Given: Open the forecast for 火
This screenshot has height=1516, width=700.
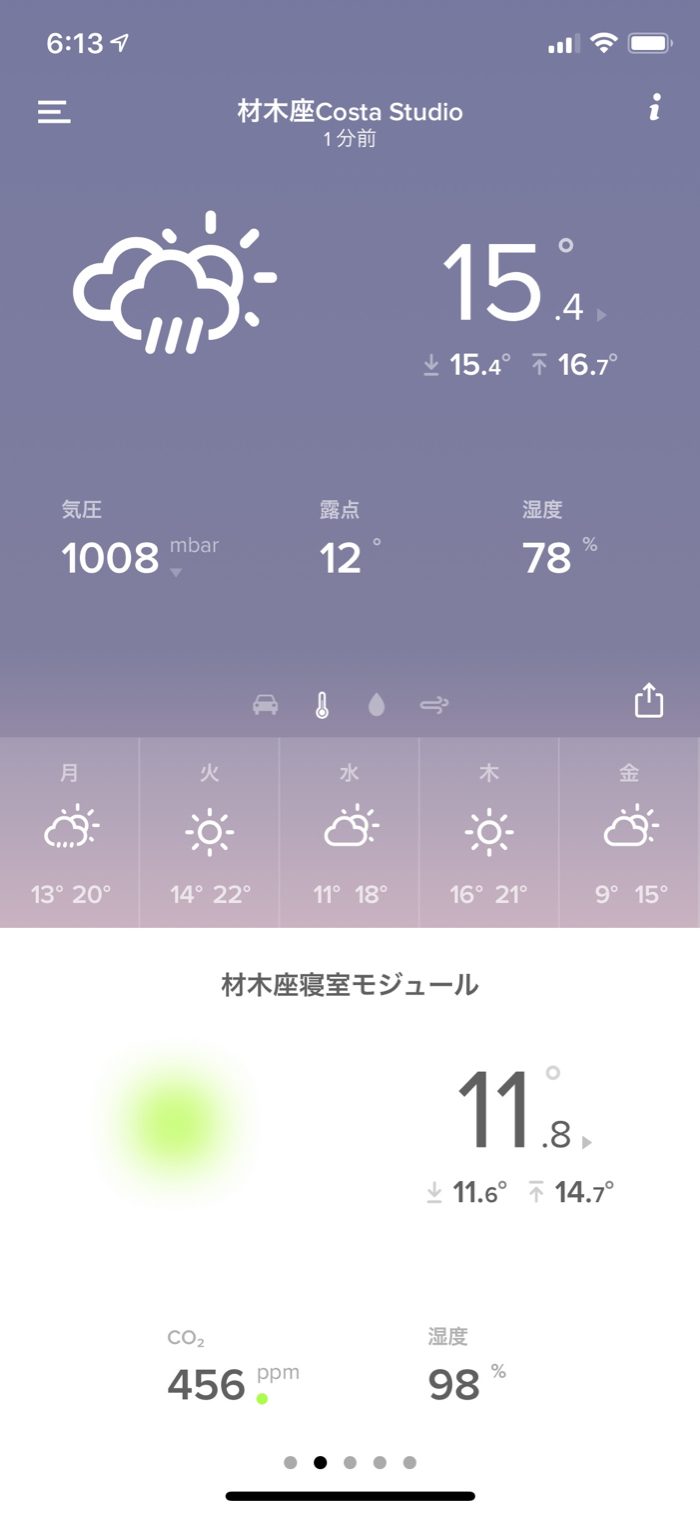Looking at the screenshot, I should click(x=210, y=832).
